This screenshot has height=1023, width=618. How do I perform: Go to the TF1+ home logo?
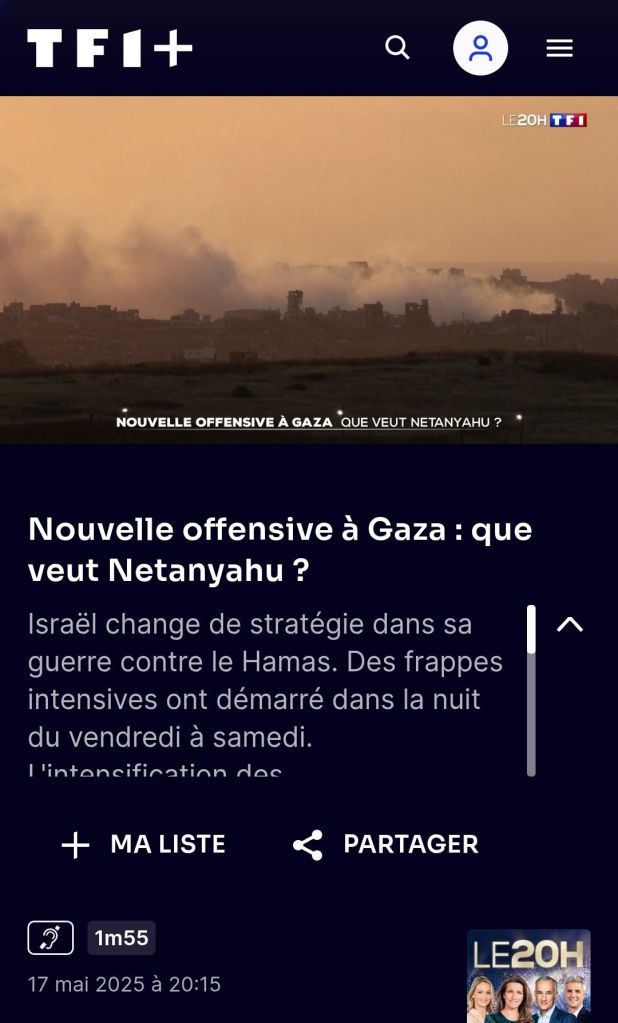tap(110, 48)
